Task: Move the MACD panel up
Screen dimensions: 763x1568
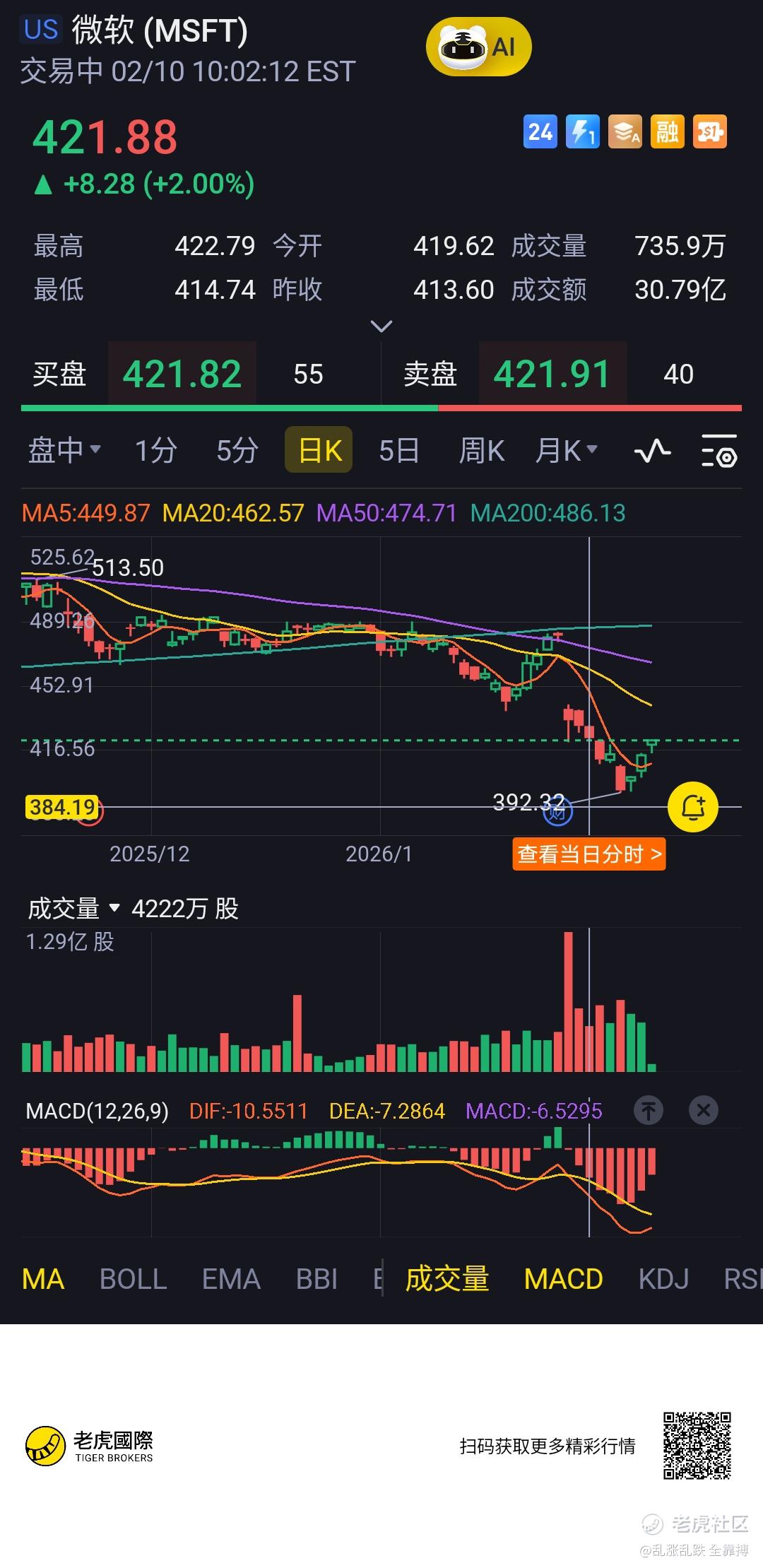Action: pos(649,1110)
